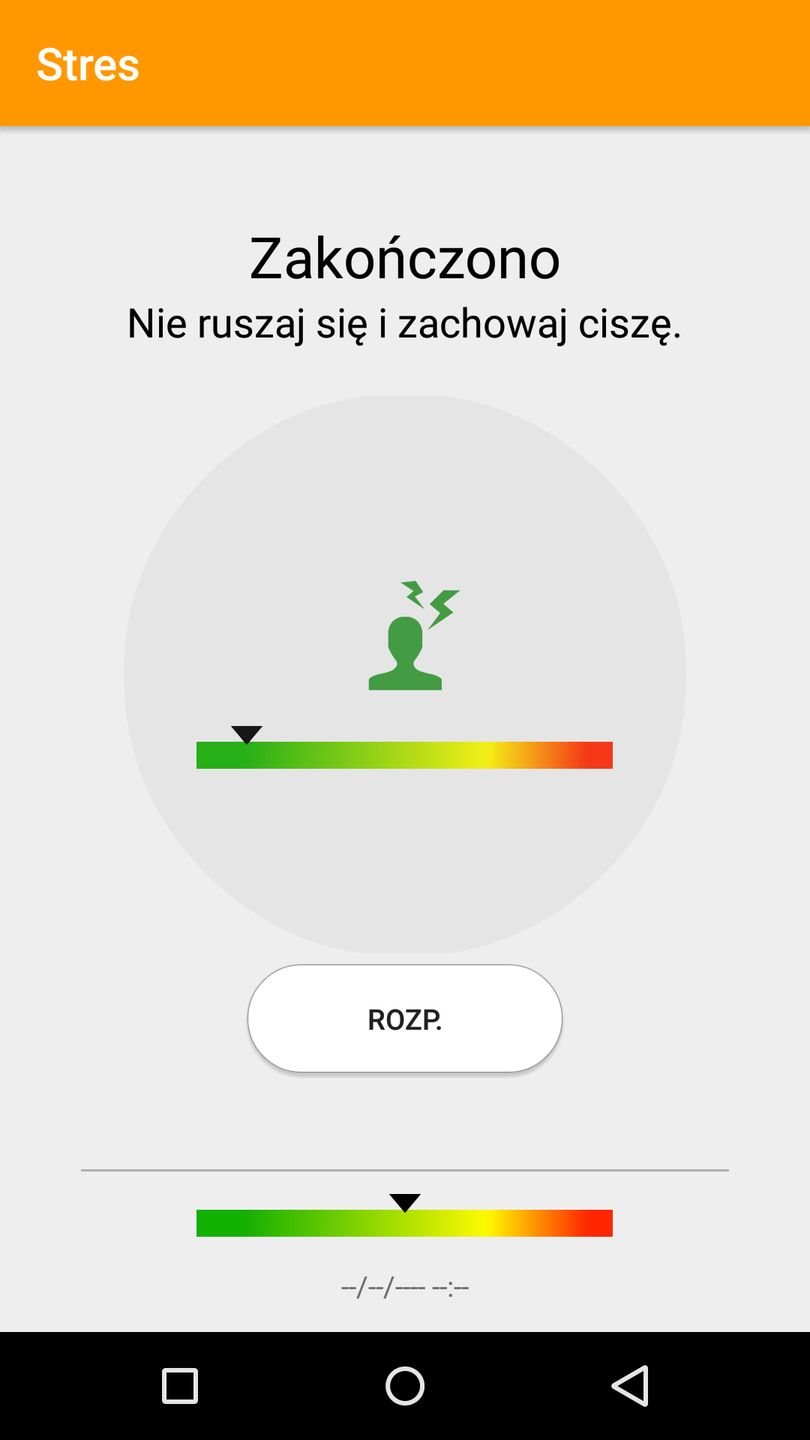
Task: Click the bottom gradient color bar
Action: [x=404, y=1222]
